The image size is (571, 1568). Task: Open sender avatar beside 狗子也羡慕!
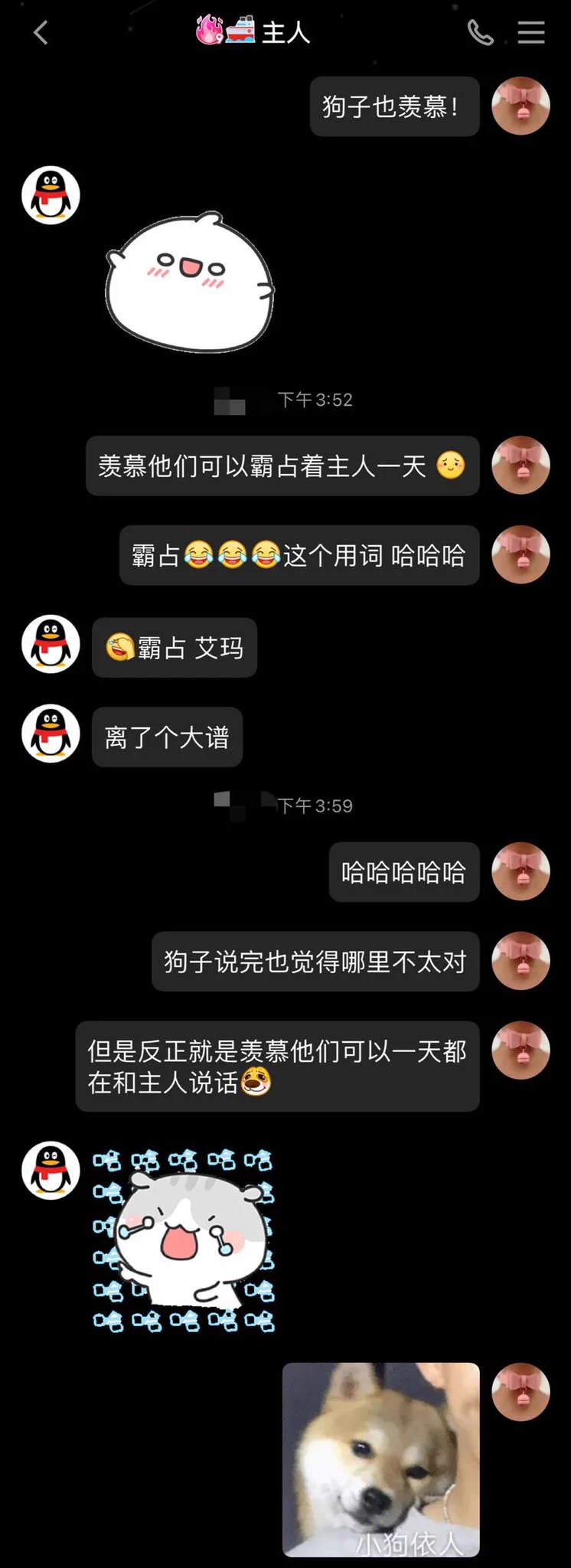pos(520,106)
